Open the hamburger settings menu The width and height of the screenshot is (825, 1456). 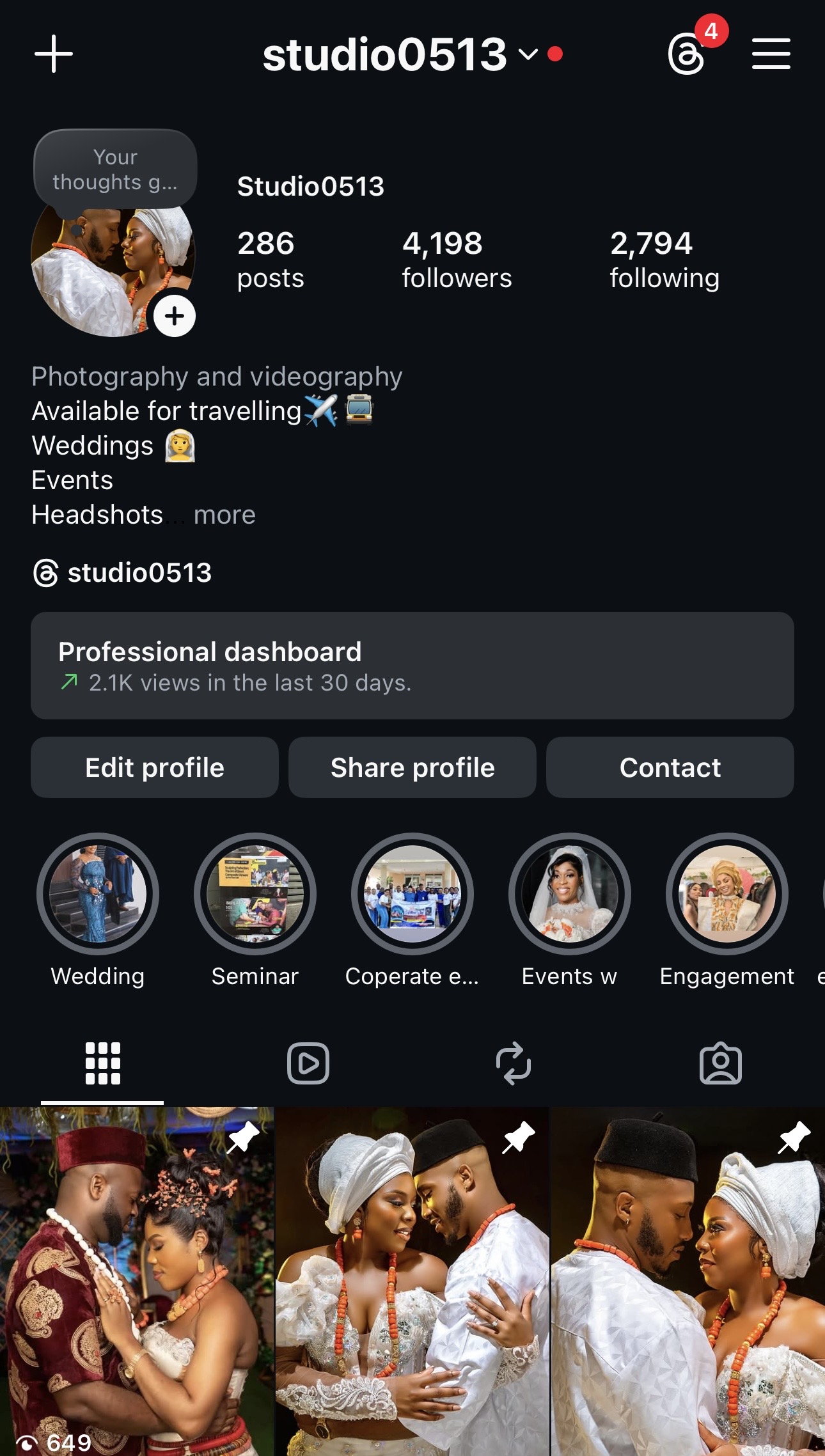click(x=771, y=54)
